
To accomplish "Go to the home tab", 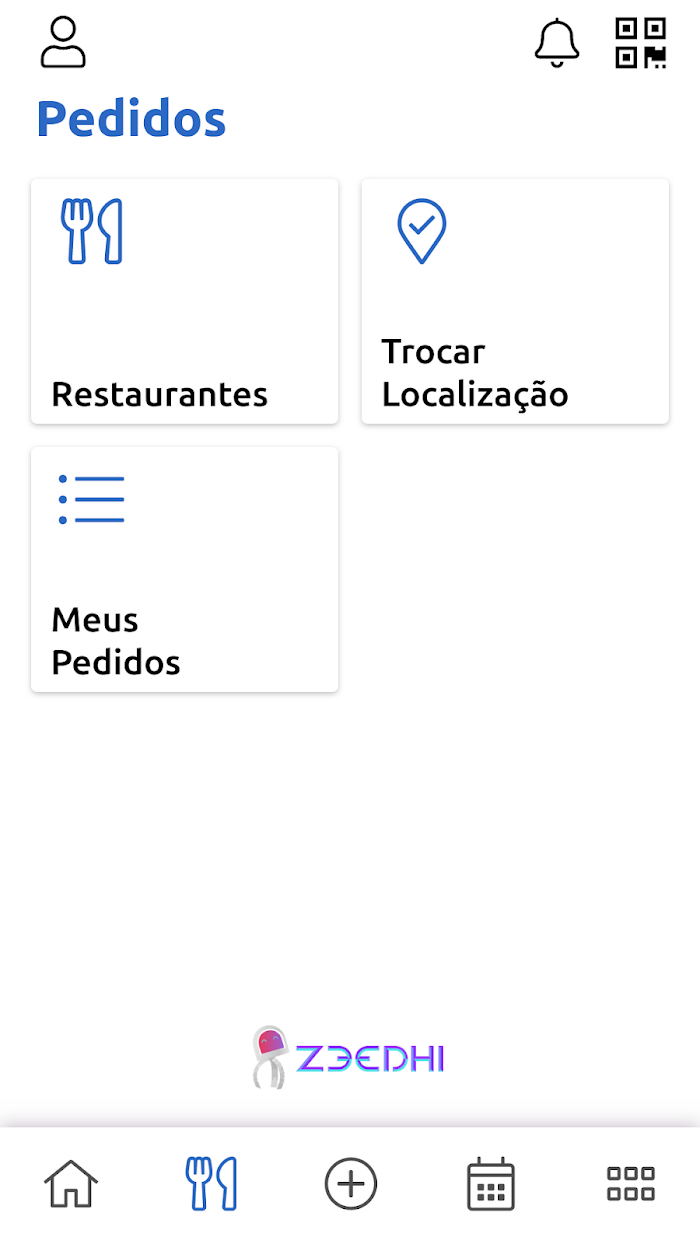I will (x=71, y=1184).
